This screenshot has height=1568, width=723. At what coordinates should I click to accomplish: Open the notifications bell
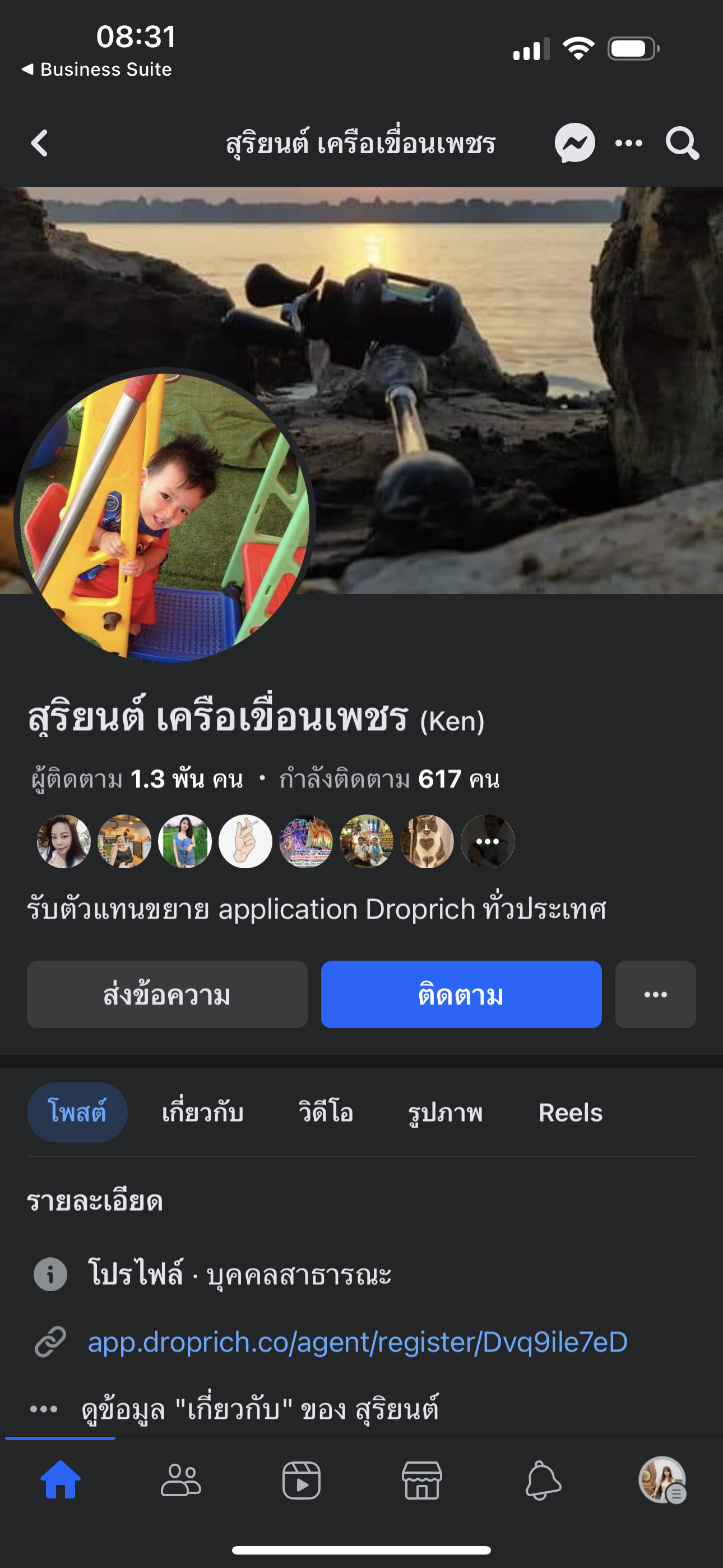pyautogui.click(x=543, y=1481)
